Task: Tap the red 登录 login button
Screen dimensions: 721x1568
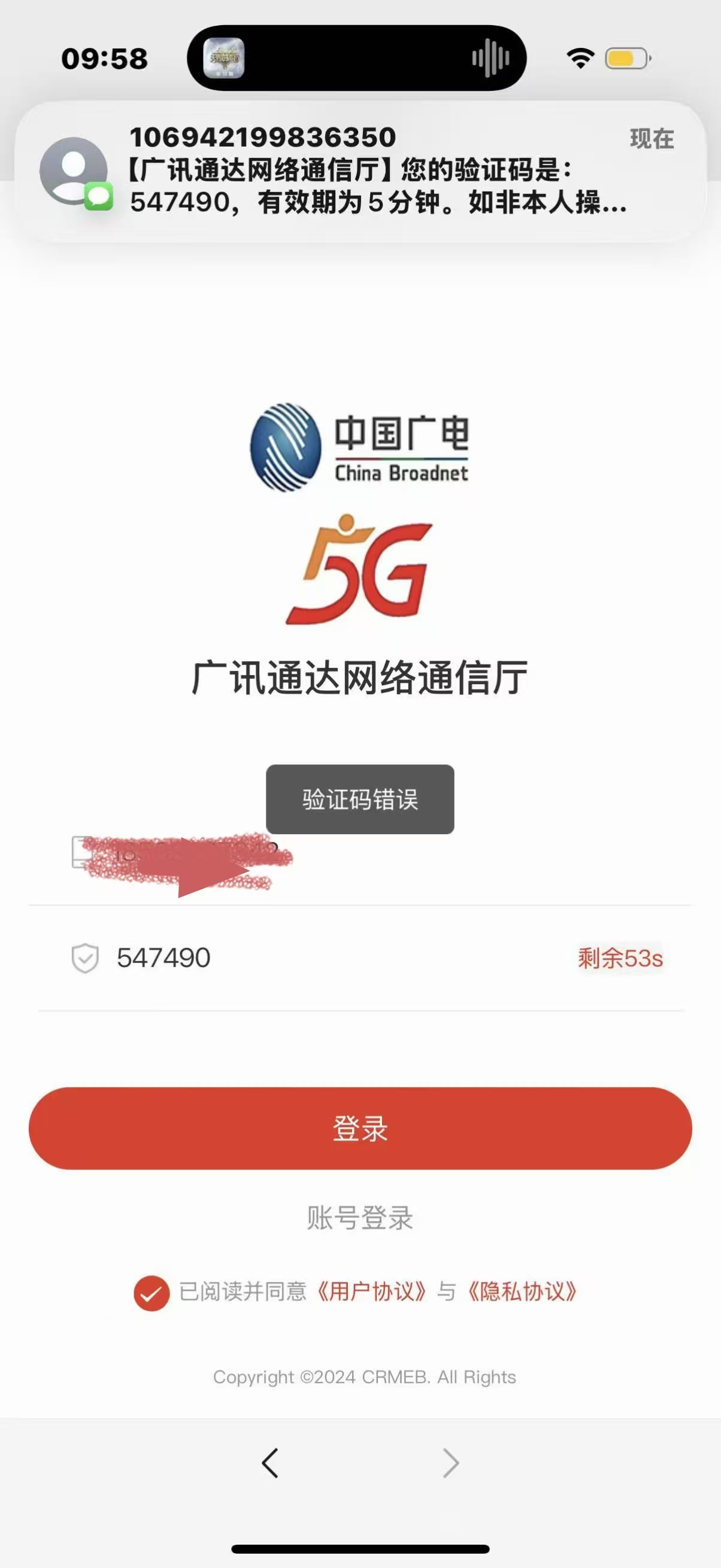Action: coord(360,1128)
